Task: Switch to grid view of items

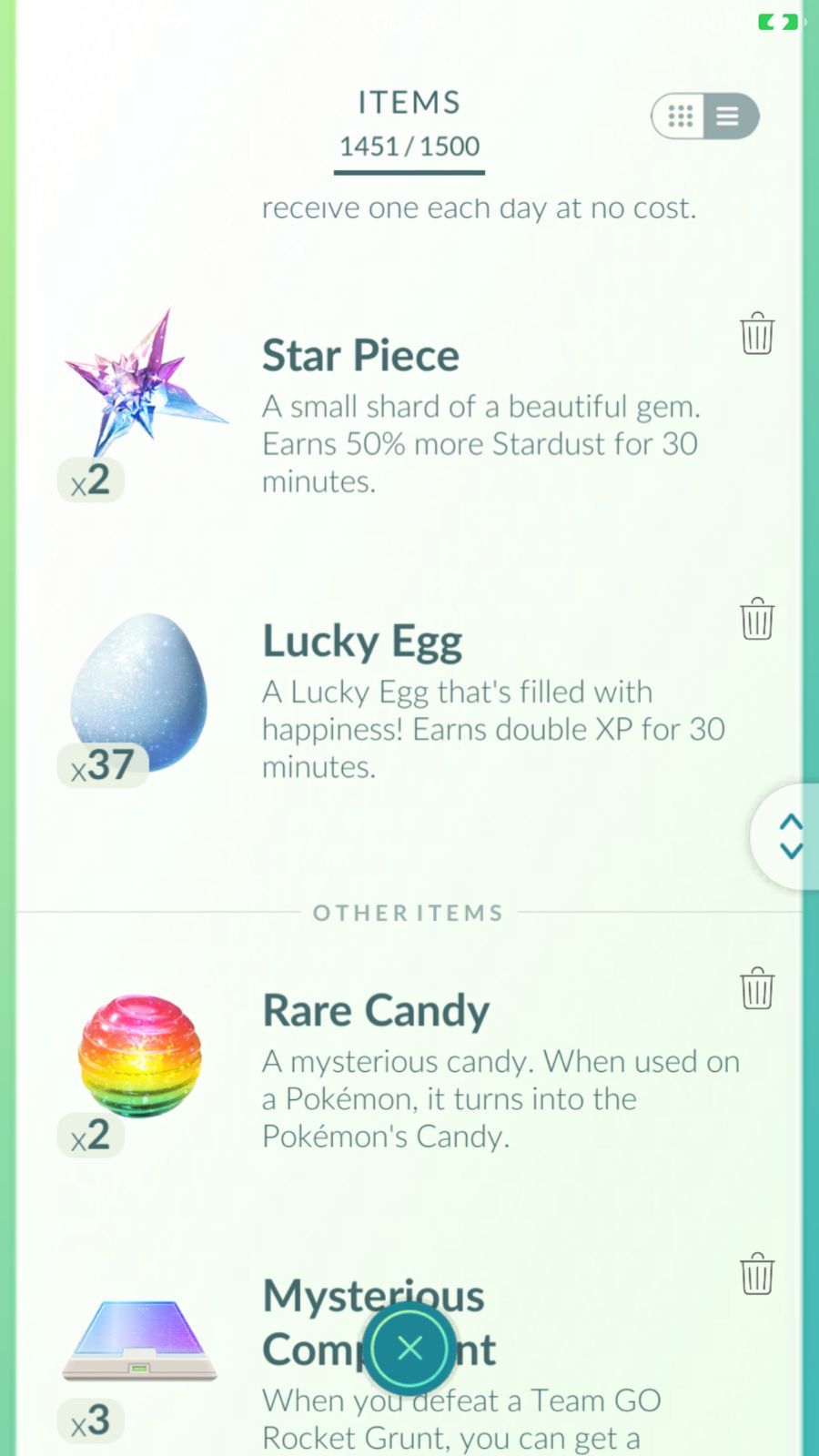Action: tap(680, 116)
